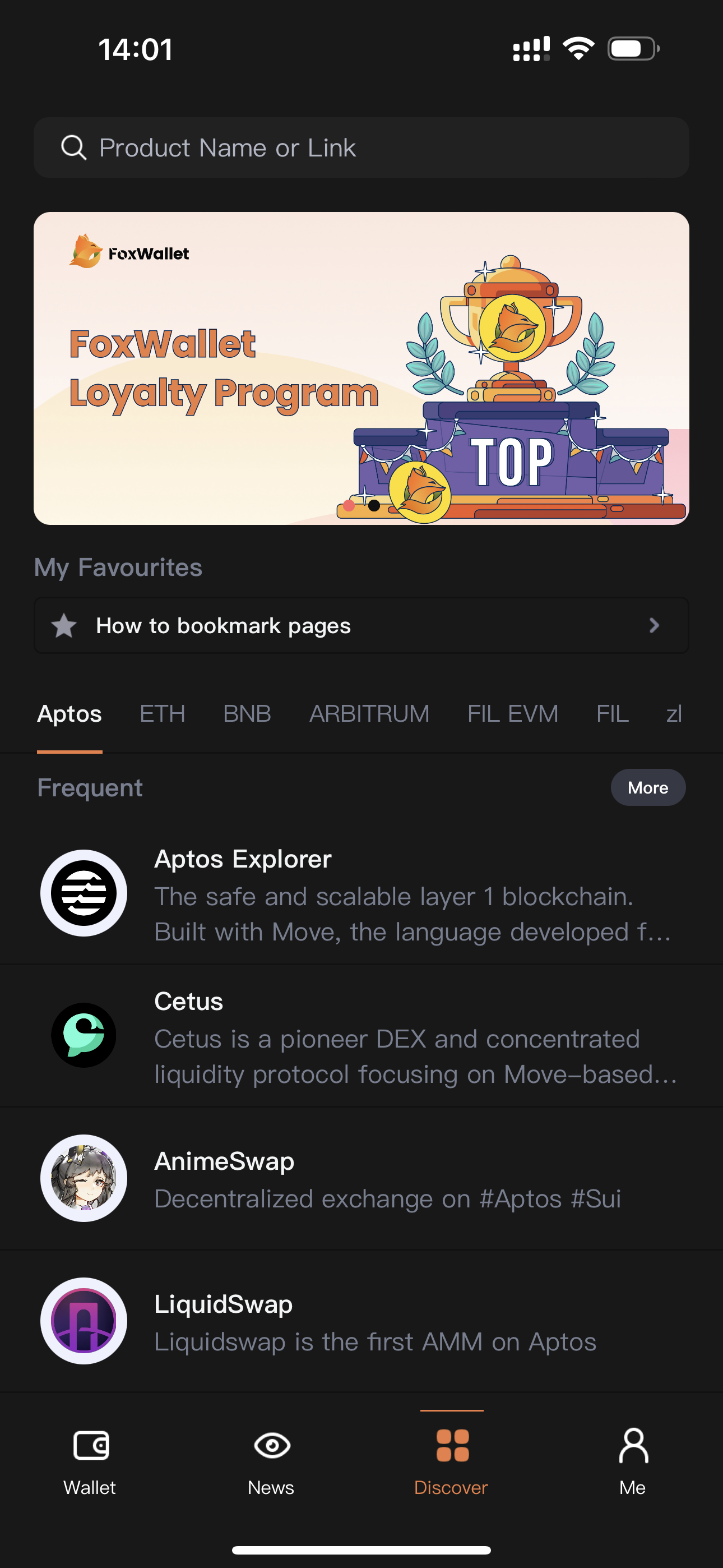
Task: Switch to the BNB tab
Action: point(247,713)
